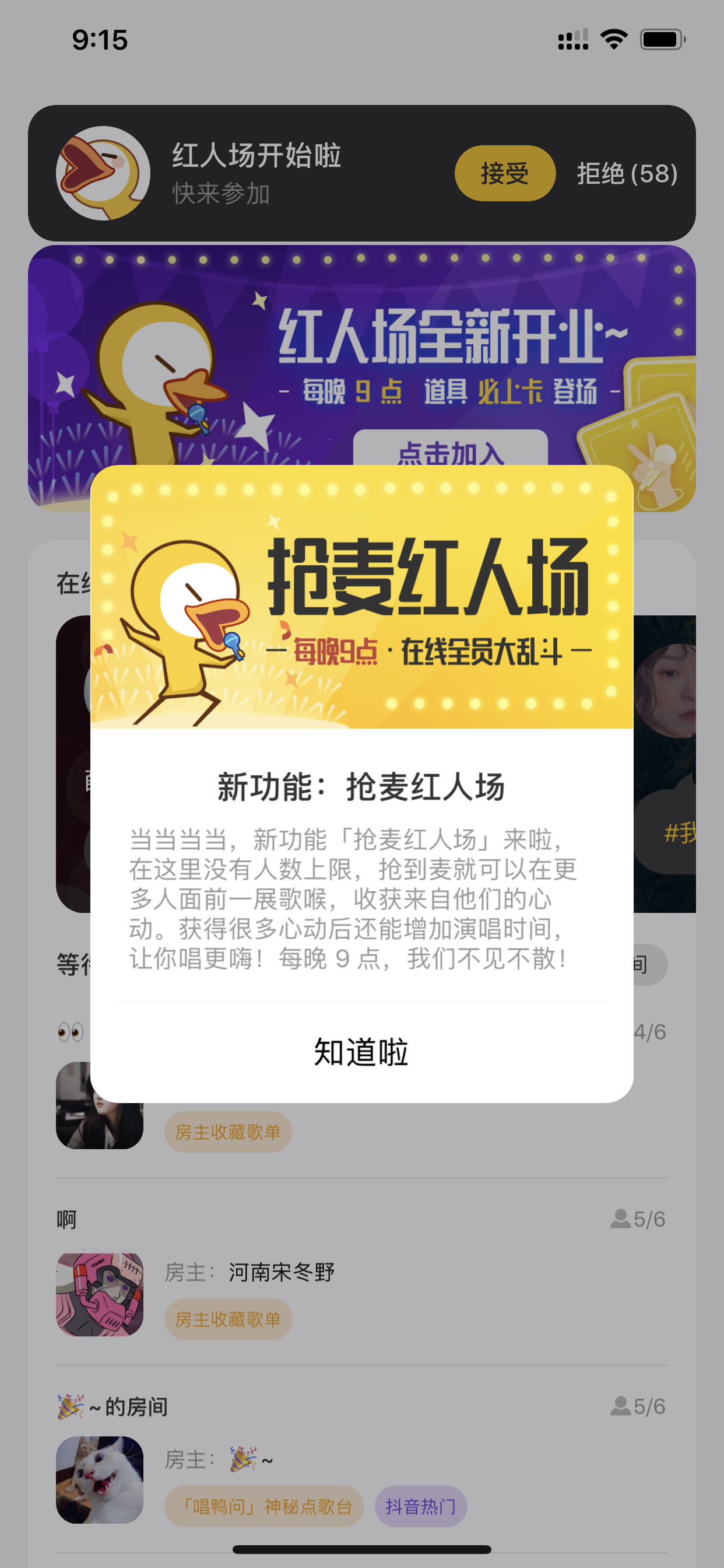This screenshot has height=1568, width=724.
Task: Open the ~的房间 room
Action: coord(361,1460)
